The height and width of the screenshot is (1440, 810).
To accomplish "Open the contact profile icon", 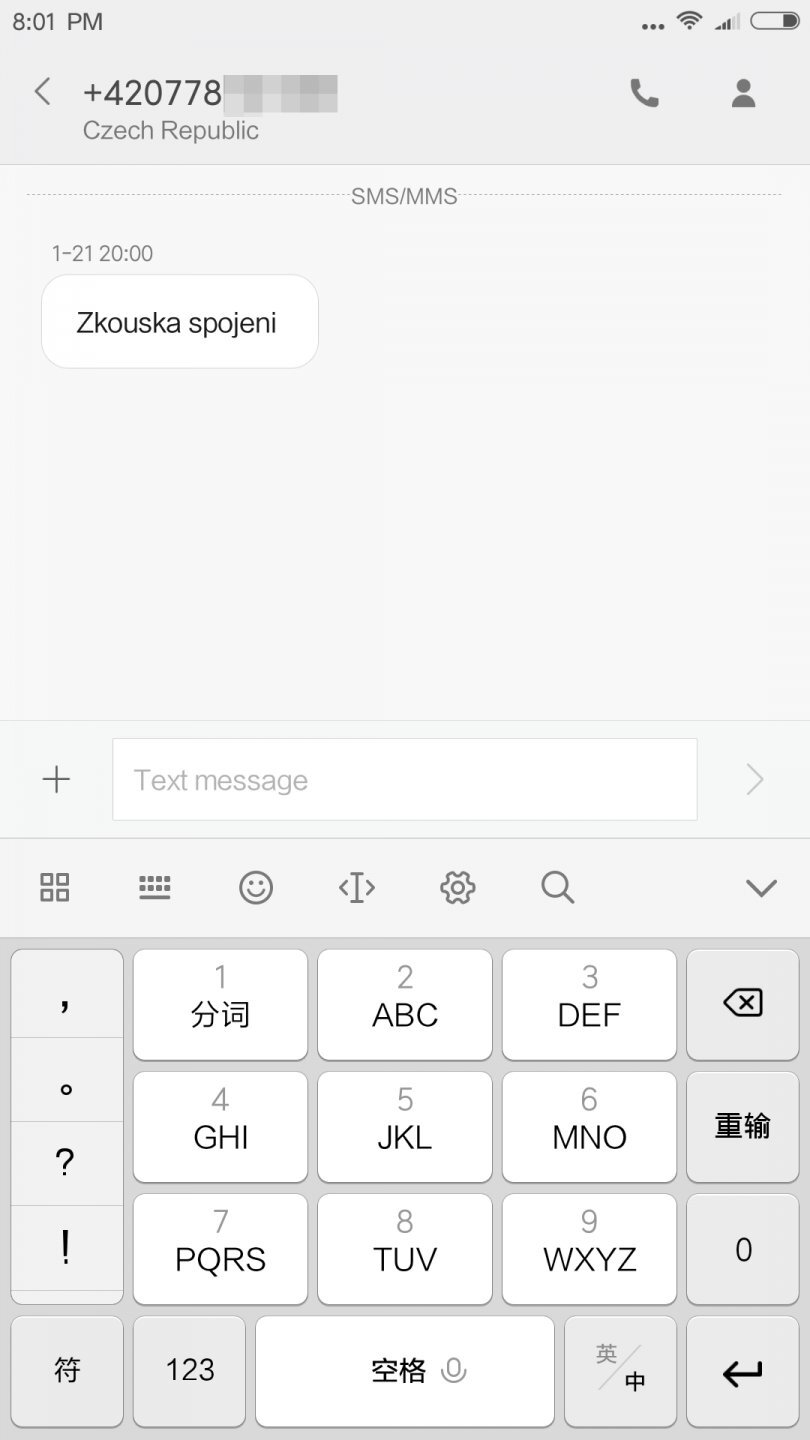I will [x=742, y=93].
